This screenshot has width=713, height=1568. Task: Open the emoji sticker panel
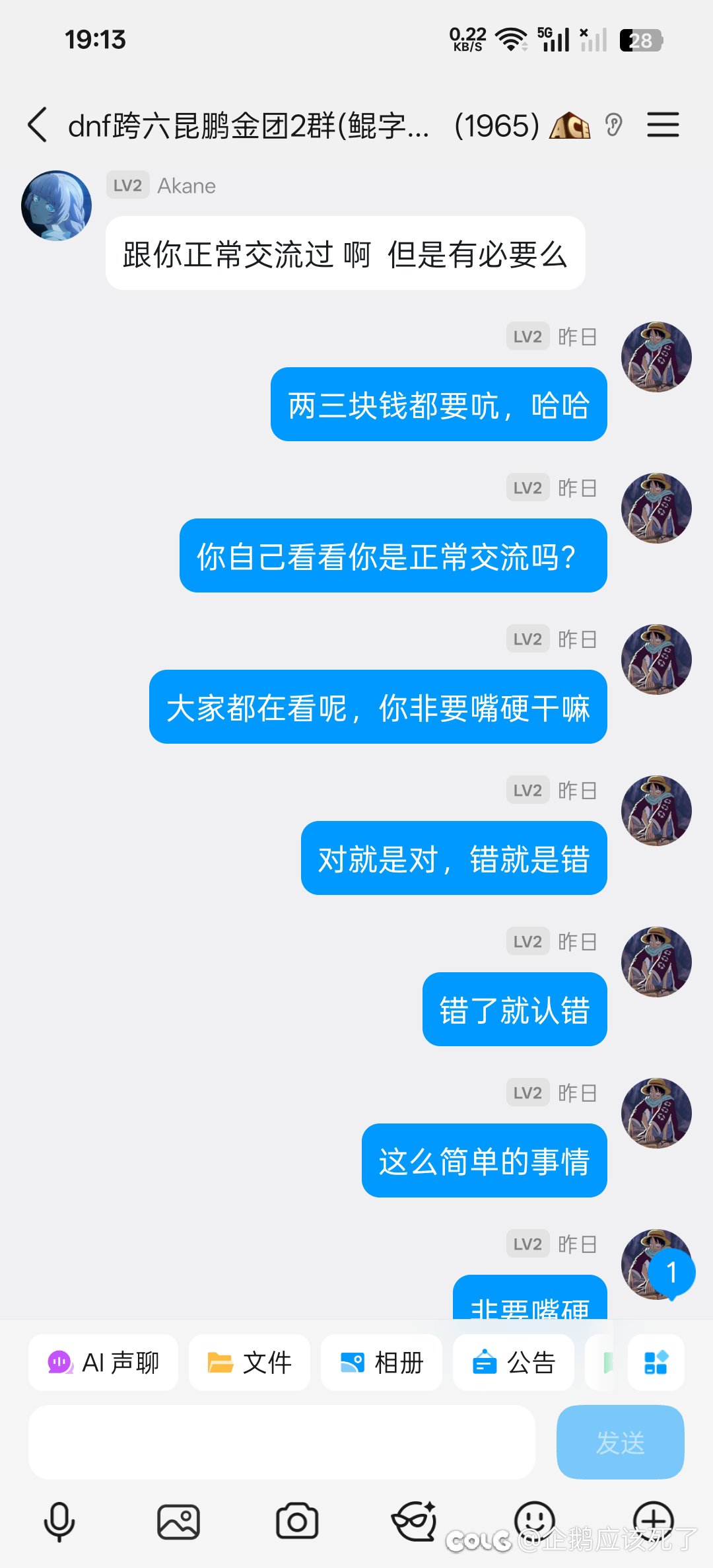534,1518
